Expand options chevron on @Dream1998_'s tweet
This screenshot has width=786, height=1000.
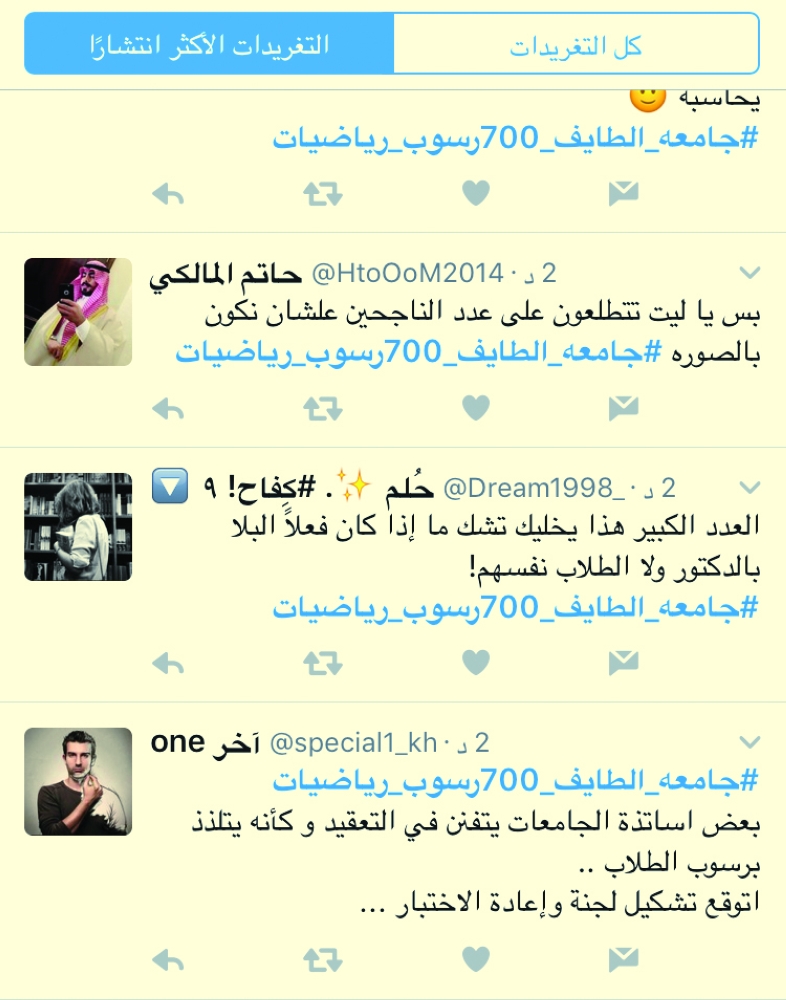(749, 488)
